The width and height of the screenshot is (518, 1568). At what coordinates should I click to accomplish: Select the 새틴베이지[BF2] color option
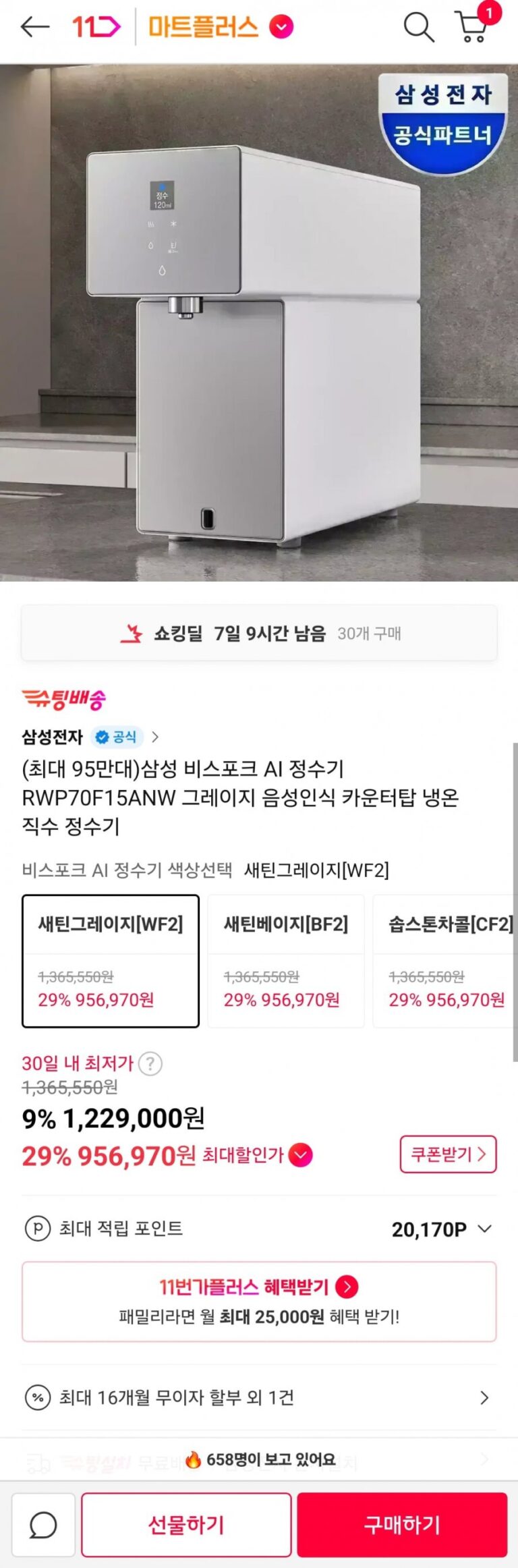click(286, 961)
